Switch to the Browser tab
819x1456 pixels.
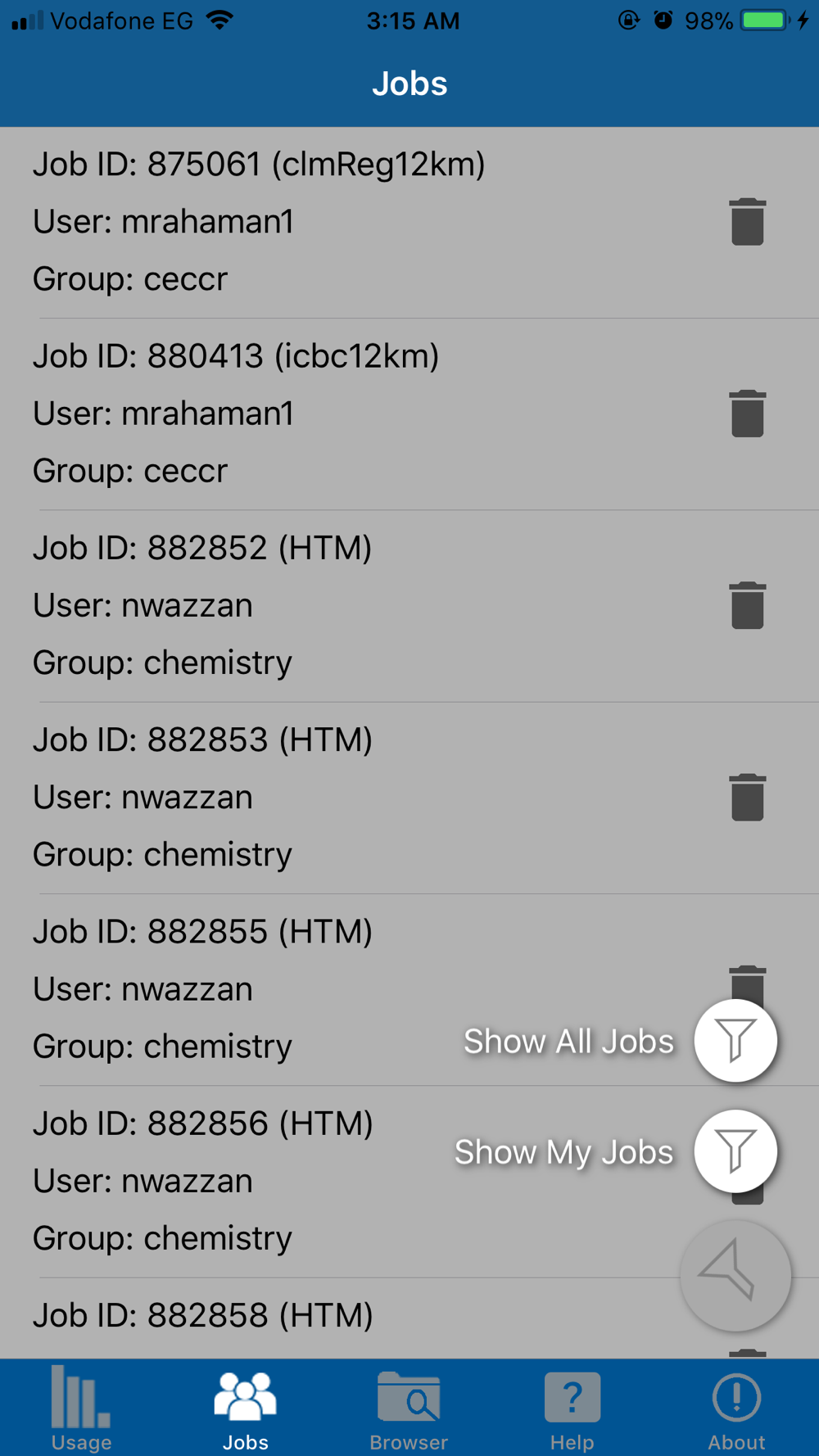click(409, 1408)
